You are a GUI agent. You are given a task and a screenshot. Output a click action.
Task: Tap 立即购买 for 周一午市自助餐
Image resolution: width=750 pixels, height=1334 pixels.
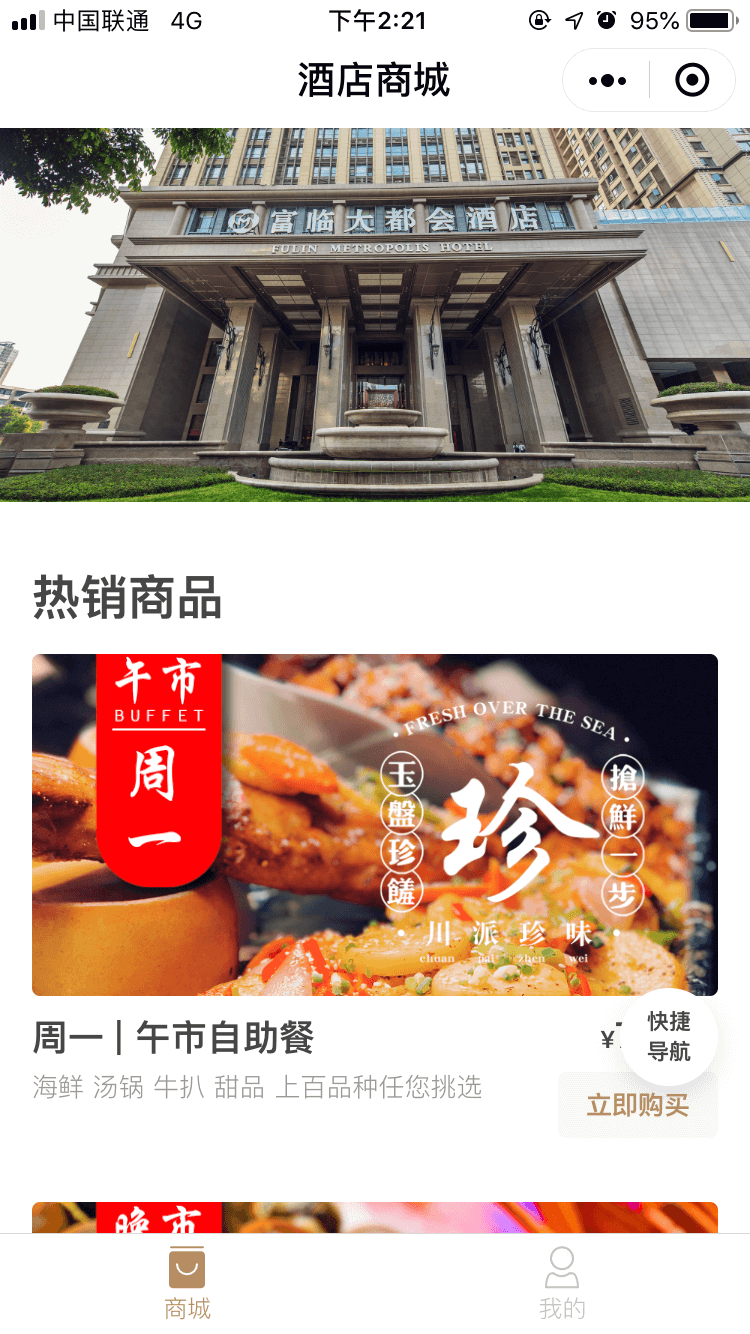(x=637, y=1106)
